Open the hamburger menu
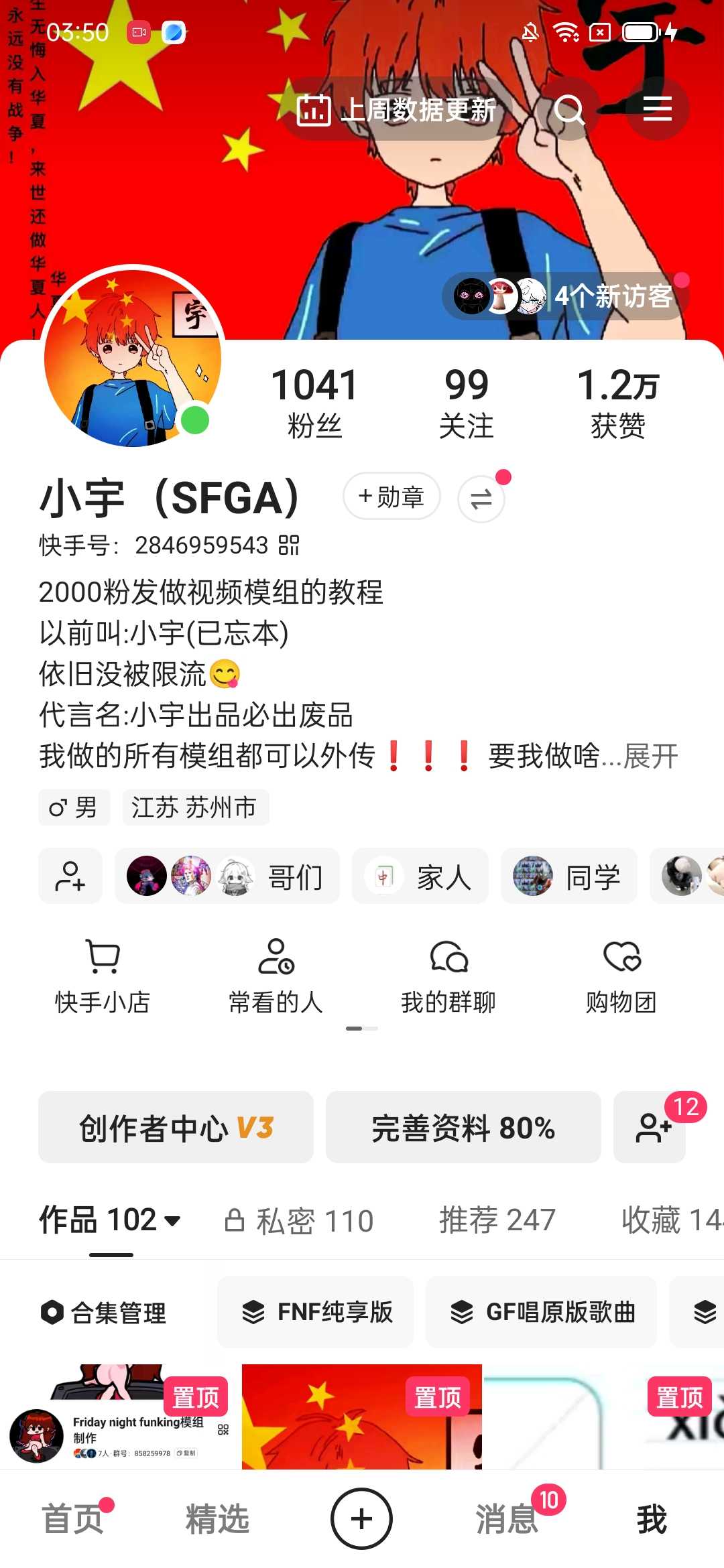 point(657,109)
